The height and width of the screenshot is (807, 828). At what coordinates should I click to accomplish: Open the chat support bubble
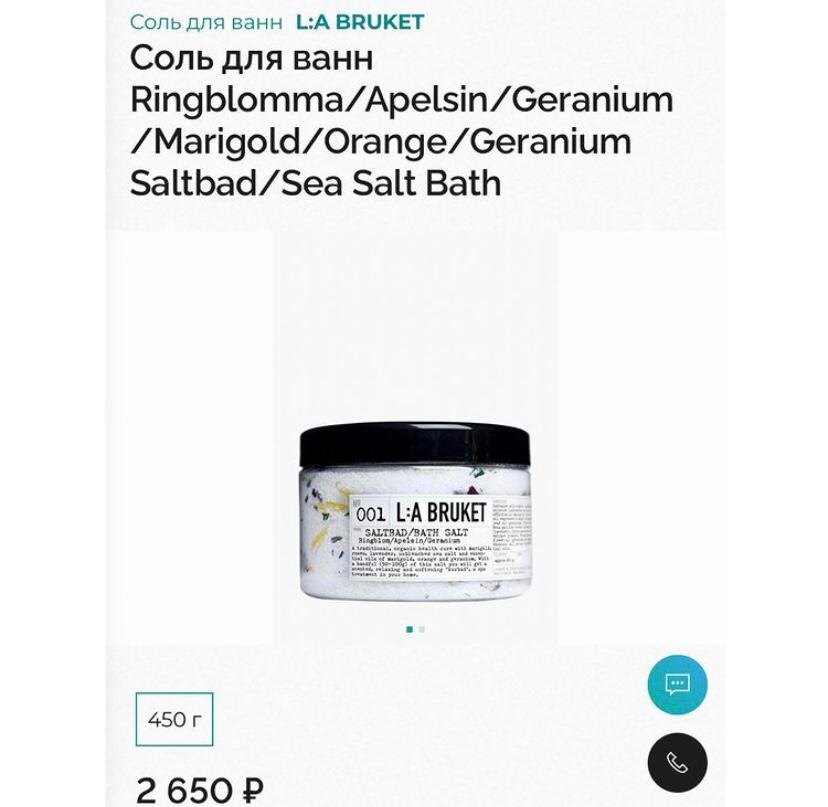(677, 685)
